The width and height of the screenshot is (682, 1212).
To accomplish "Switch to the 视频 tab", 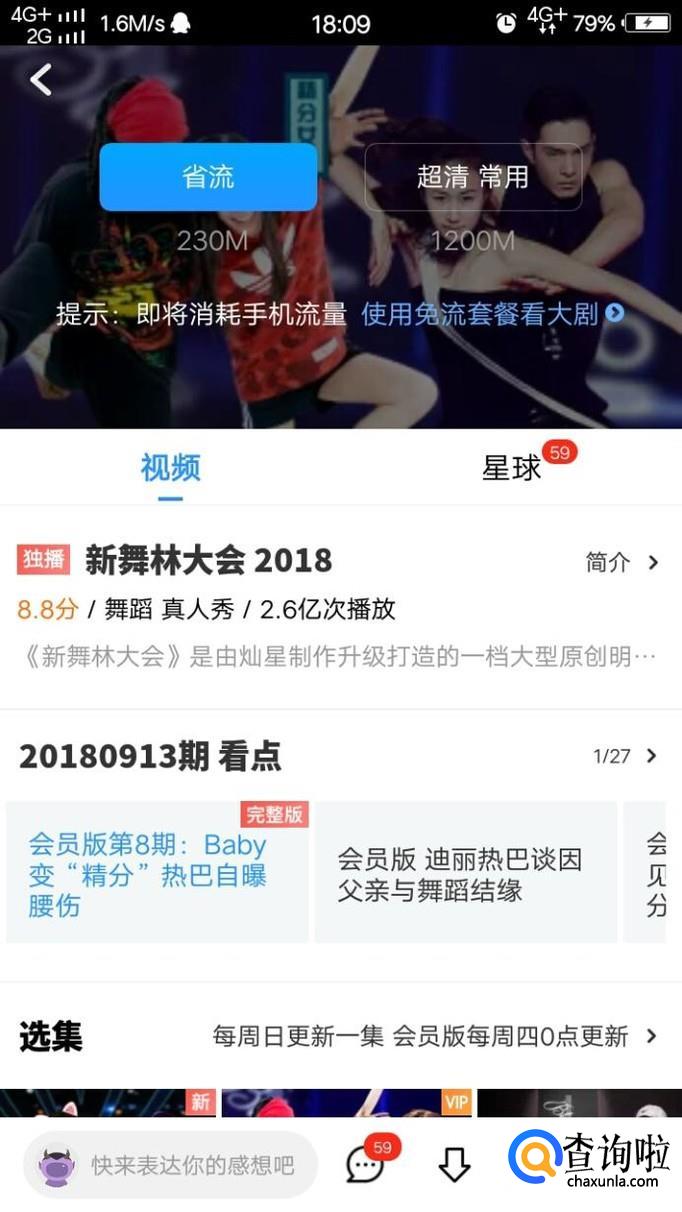I will 170,467.
